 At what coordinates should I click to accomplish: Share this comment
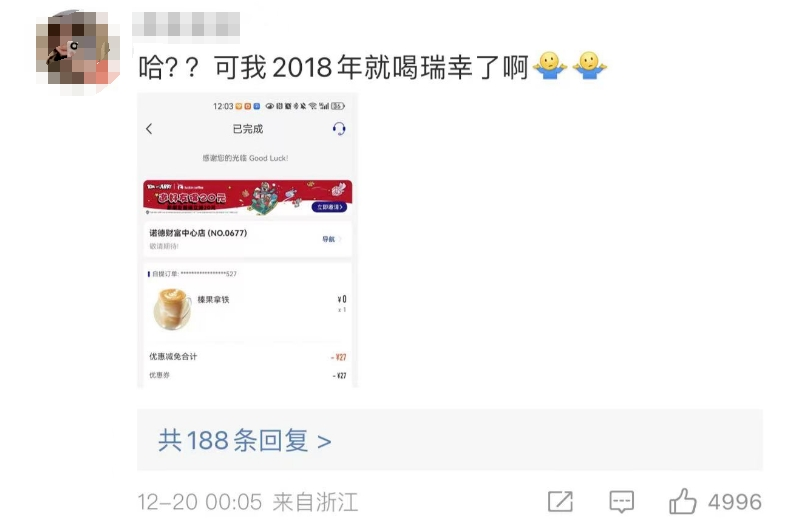[560, 501]
